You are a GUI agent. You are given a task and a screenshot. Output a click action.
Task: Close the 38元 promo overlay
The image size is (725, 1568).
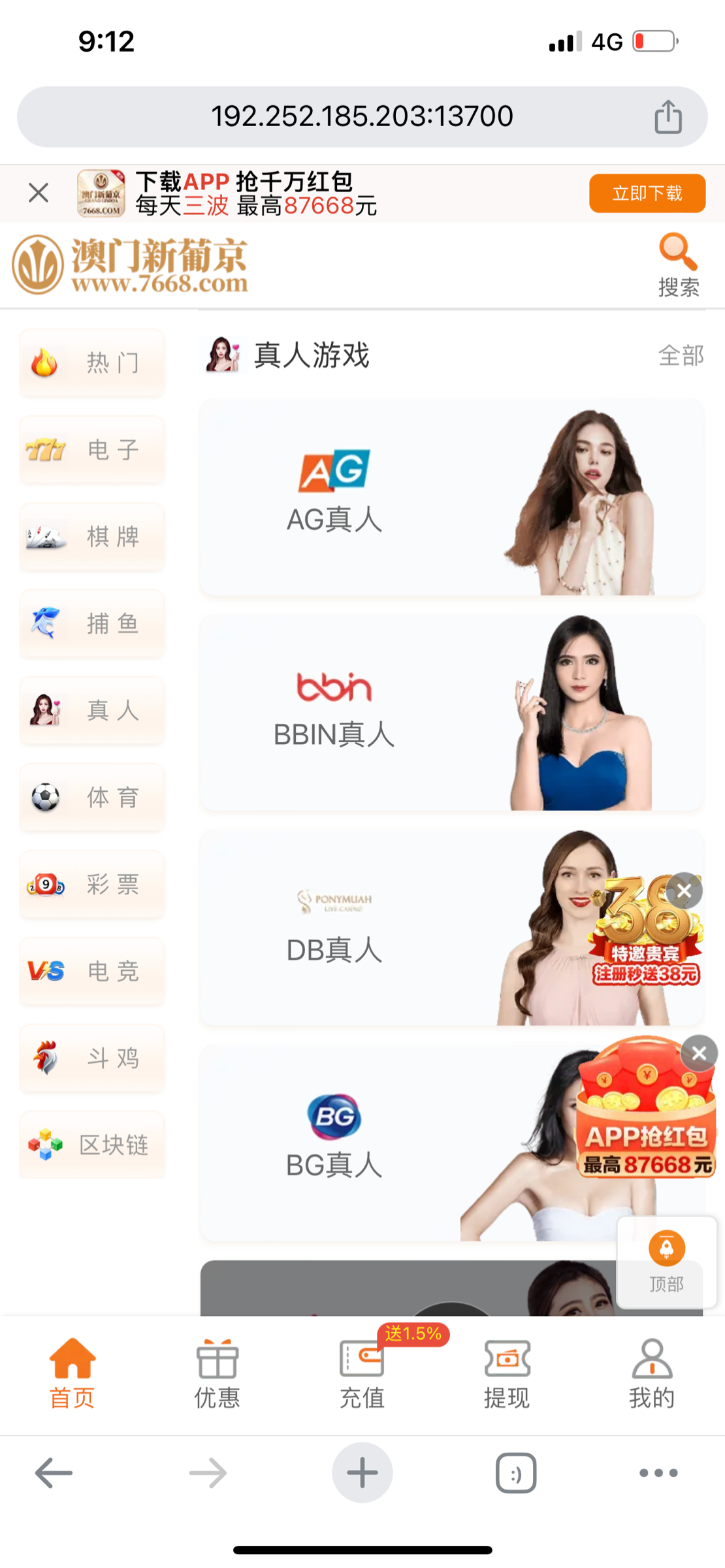click(684, 890)
